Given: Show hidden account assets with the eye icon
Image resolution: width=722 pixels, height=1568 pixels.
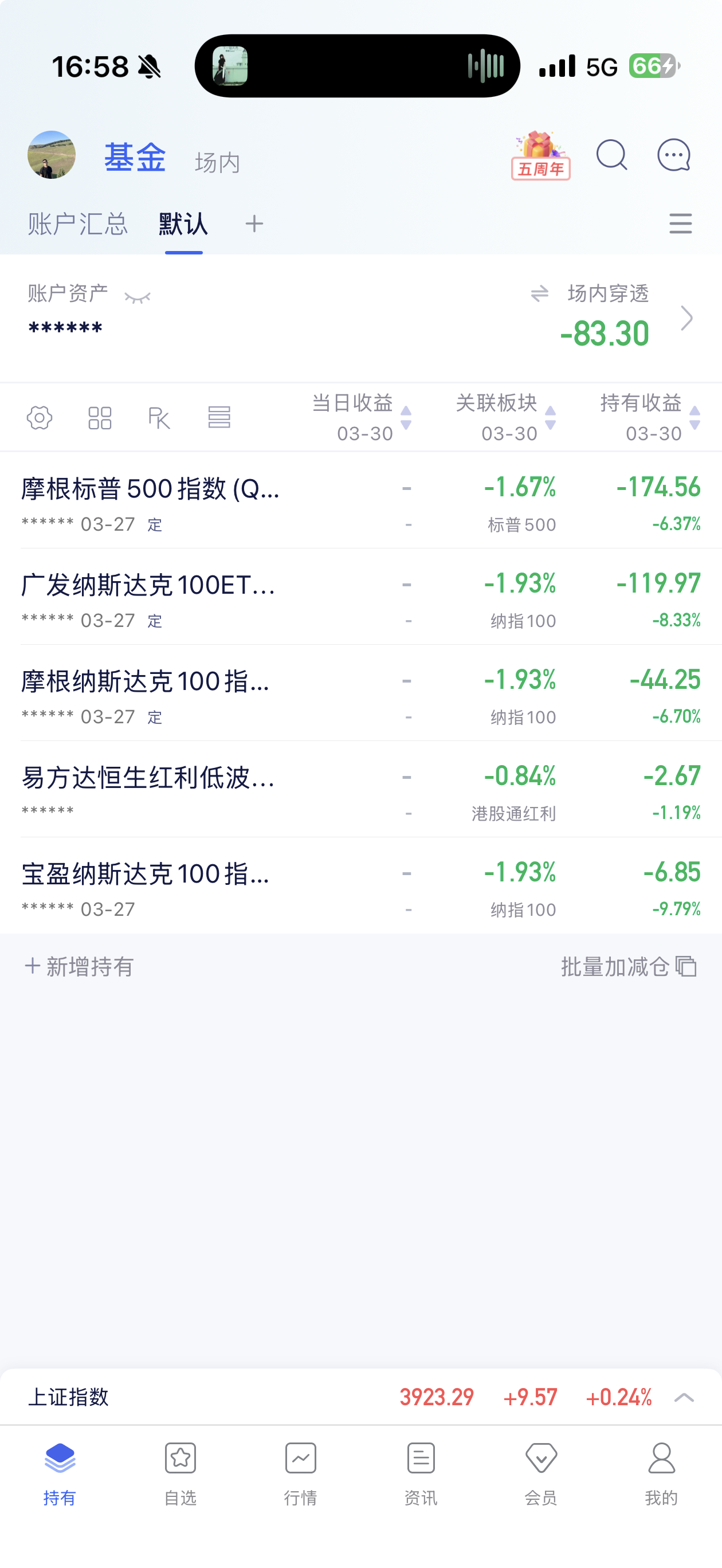Looking at the screenshot, I should pyautogui.click(x=138, y=297).
